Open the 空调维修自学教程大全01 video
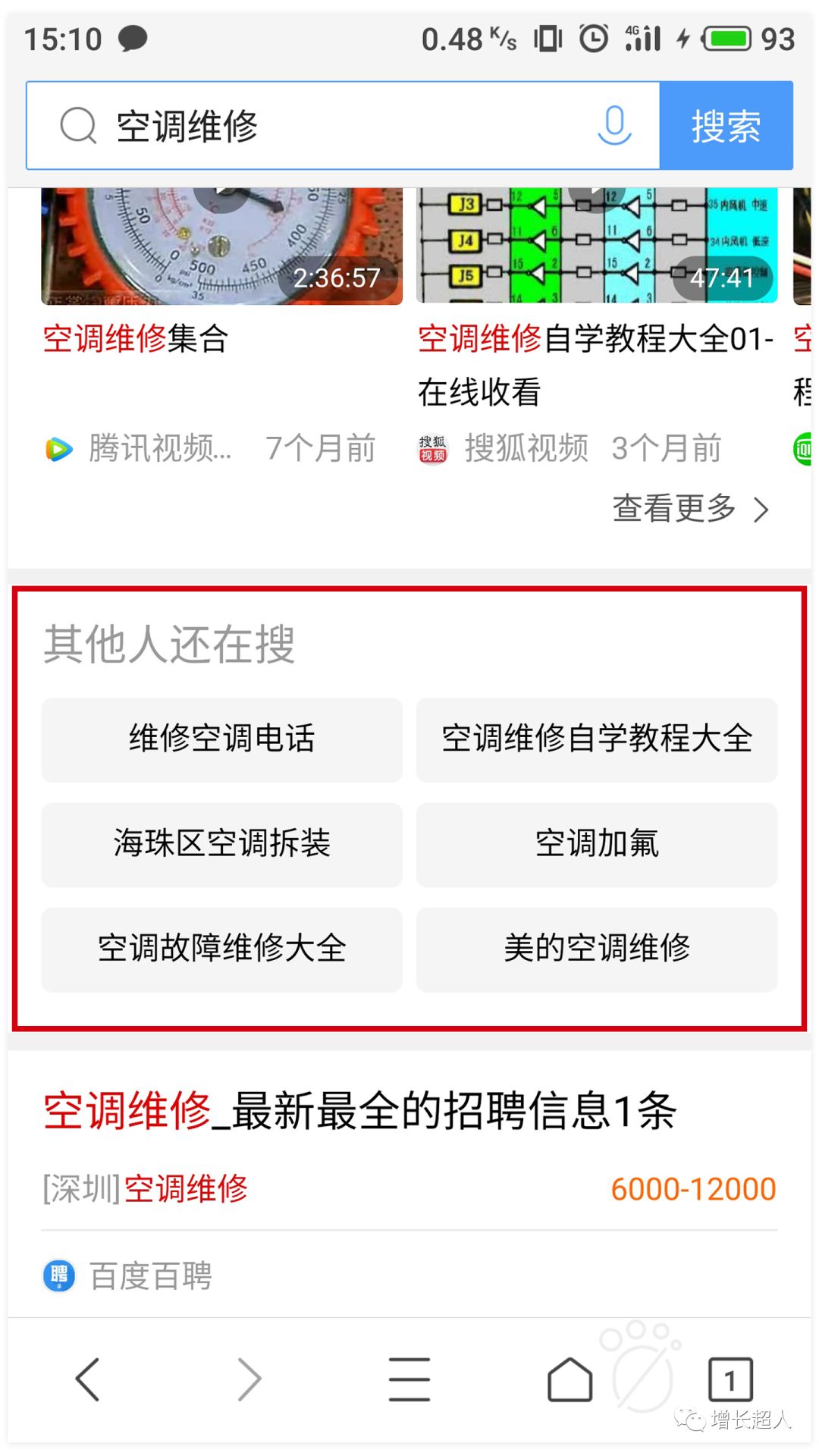 [x=596, y=246]
